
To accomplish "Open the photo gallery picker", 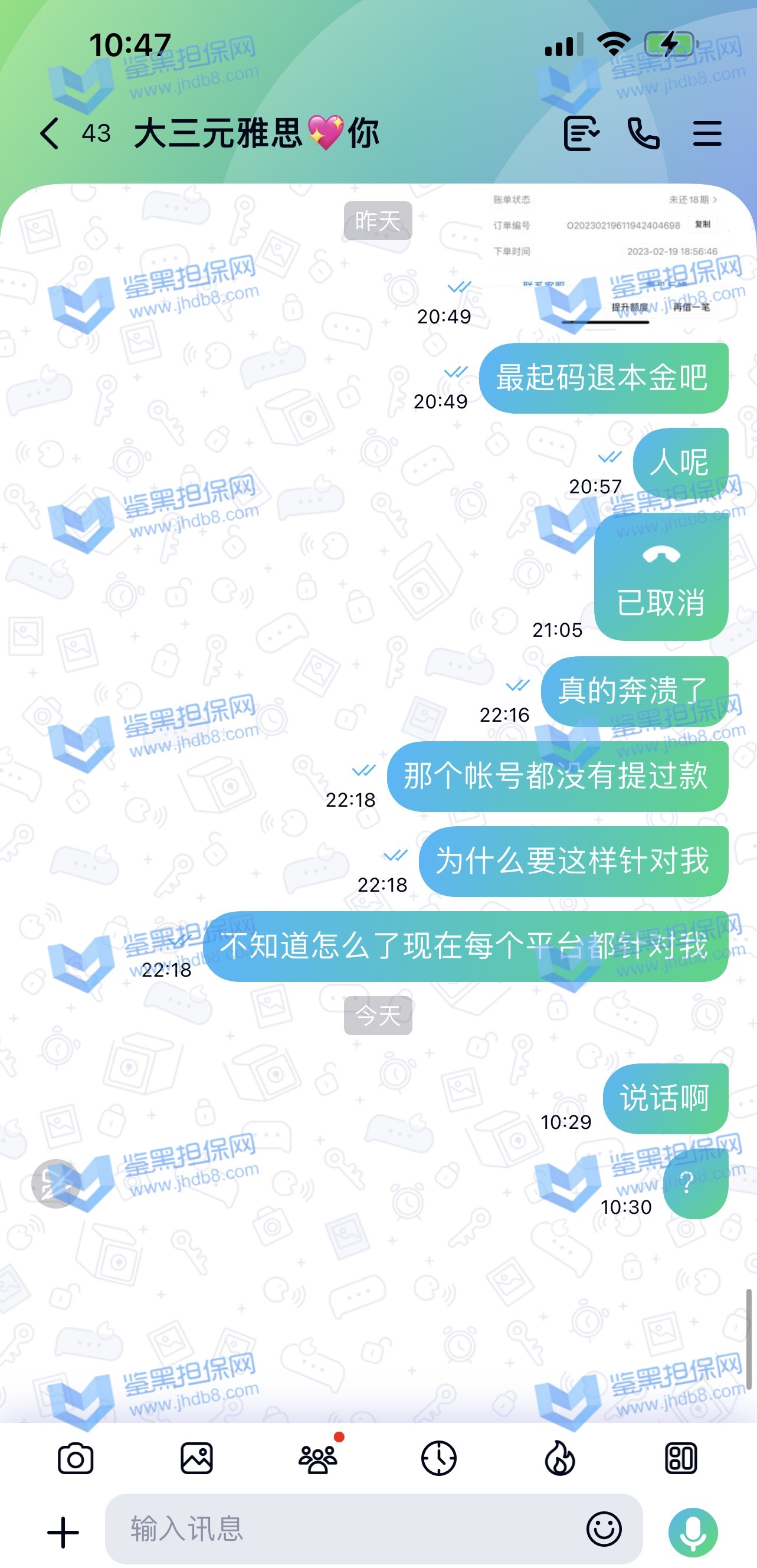I will click(x=196, y=1459).
